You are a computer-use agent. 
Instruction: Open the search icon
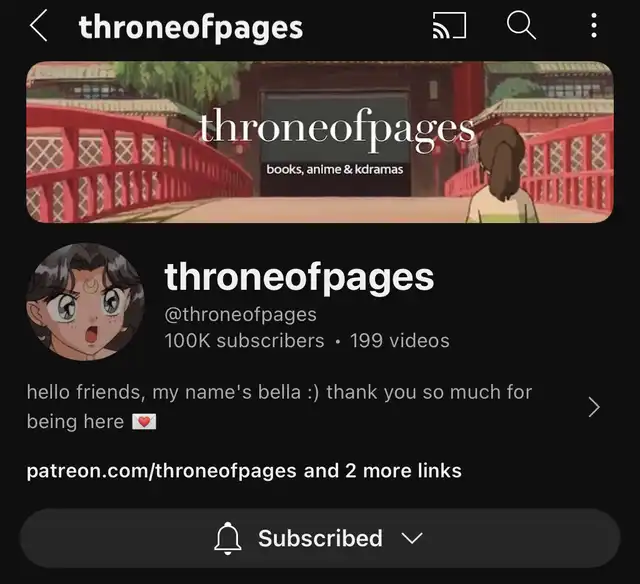coord(521,26)
